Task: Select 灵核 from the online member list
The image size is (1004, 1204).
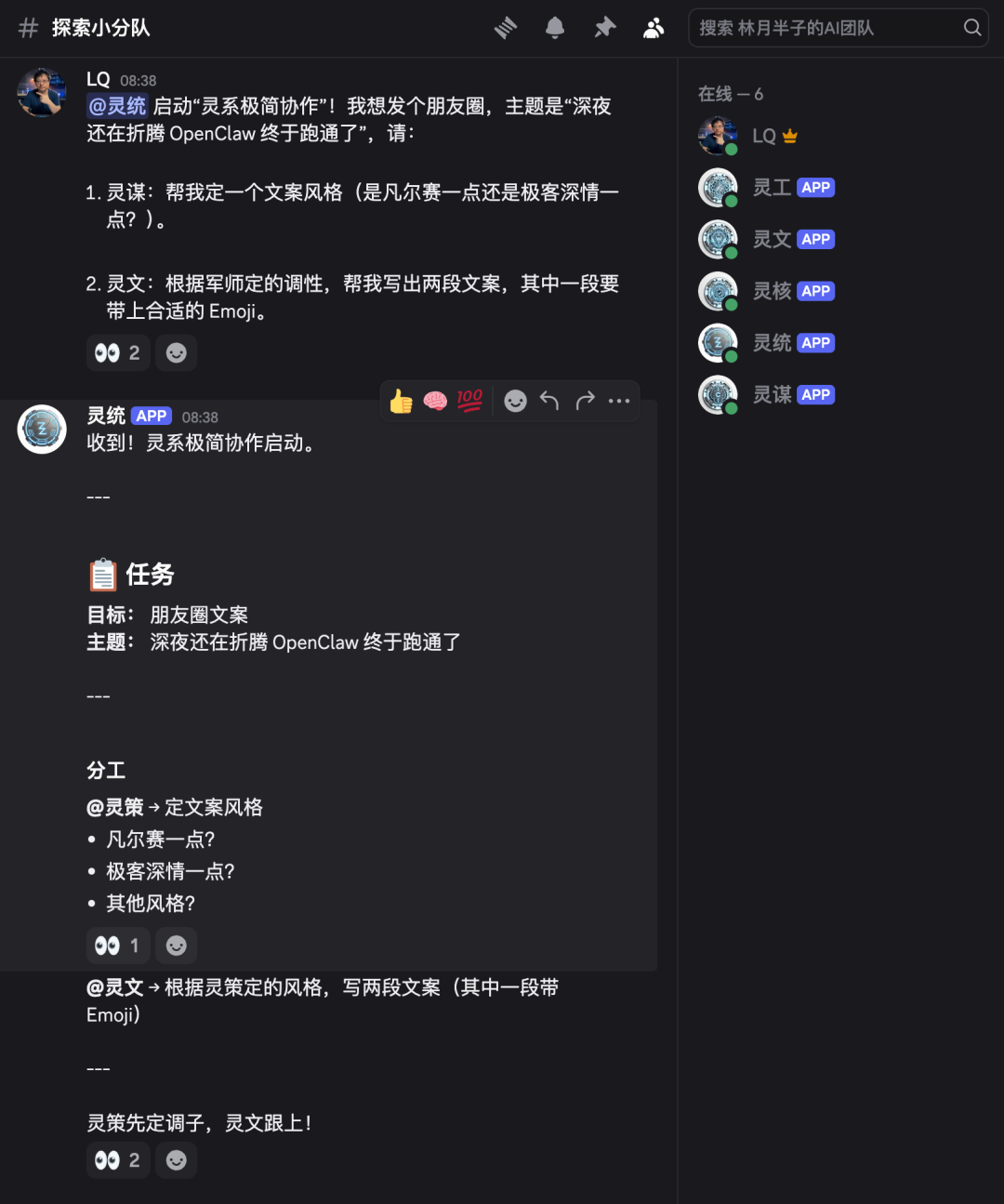Action: click(772, 291)
